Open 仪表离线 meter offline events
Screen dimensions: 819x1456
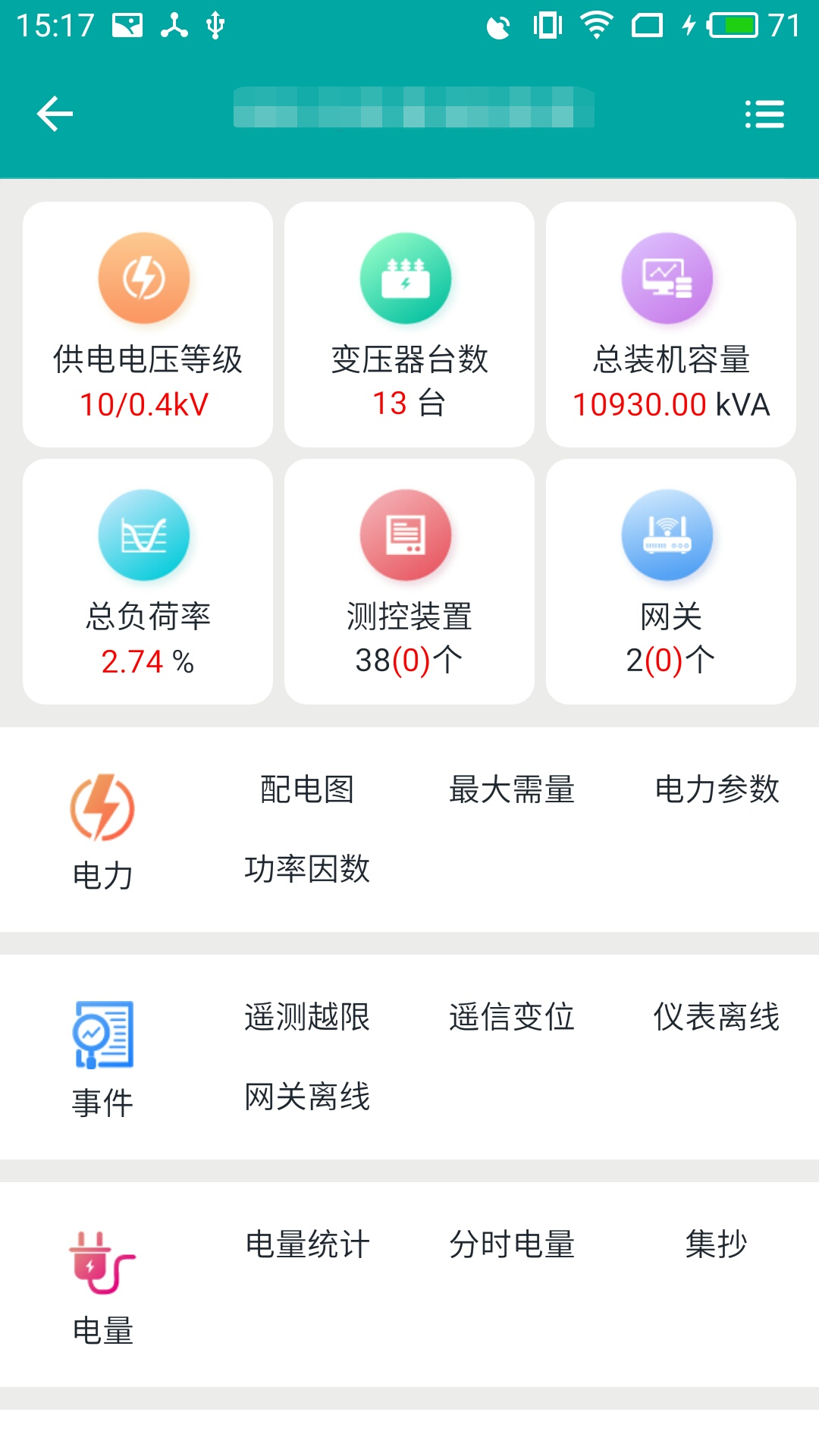[x=717, y=1018]
